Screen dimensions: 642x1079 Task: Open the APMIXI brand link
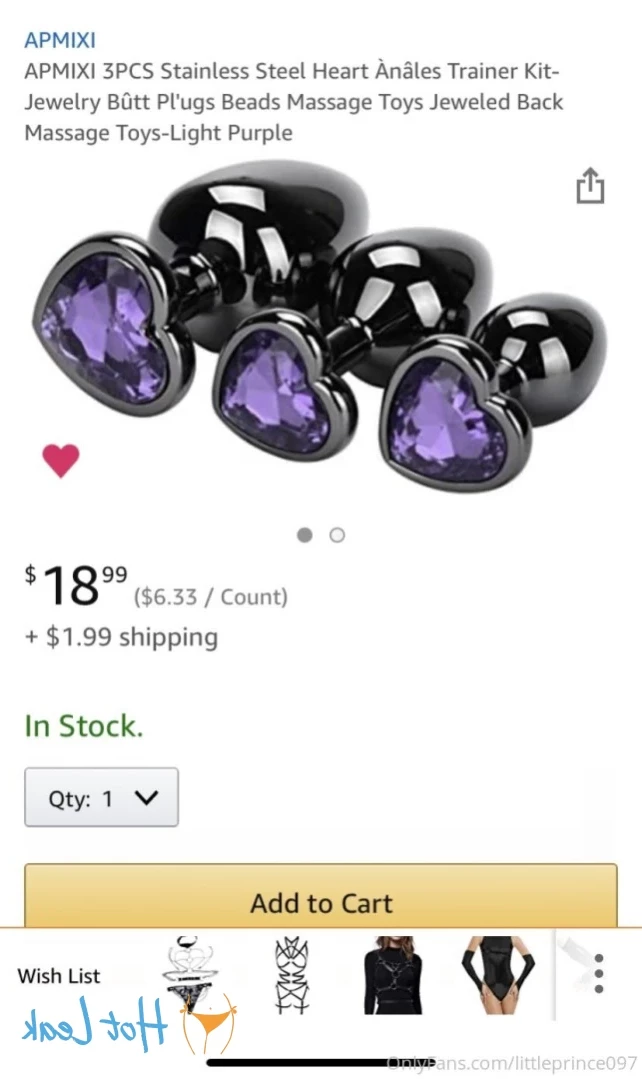[x=60, y=40]
